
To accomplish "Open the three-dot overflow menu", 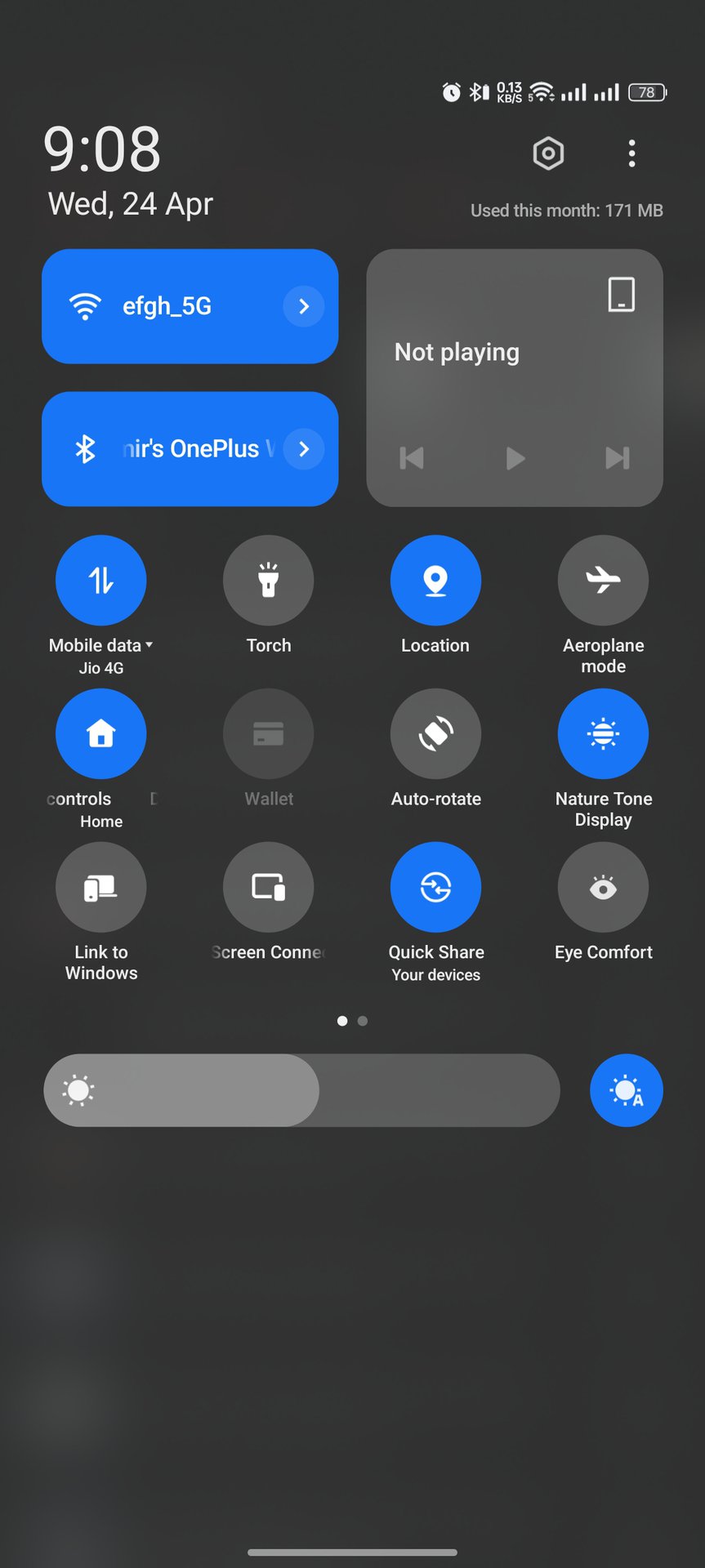I will click(631, 154).
